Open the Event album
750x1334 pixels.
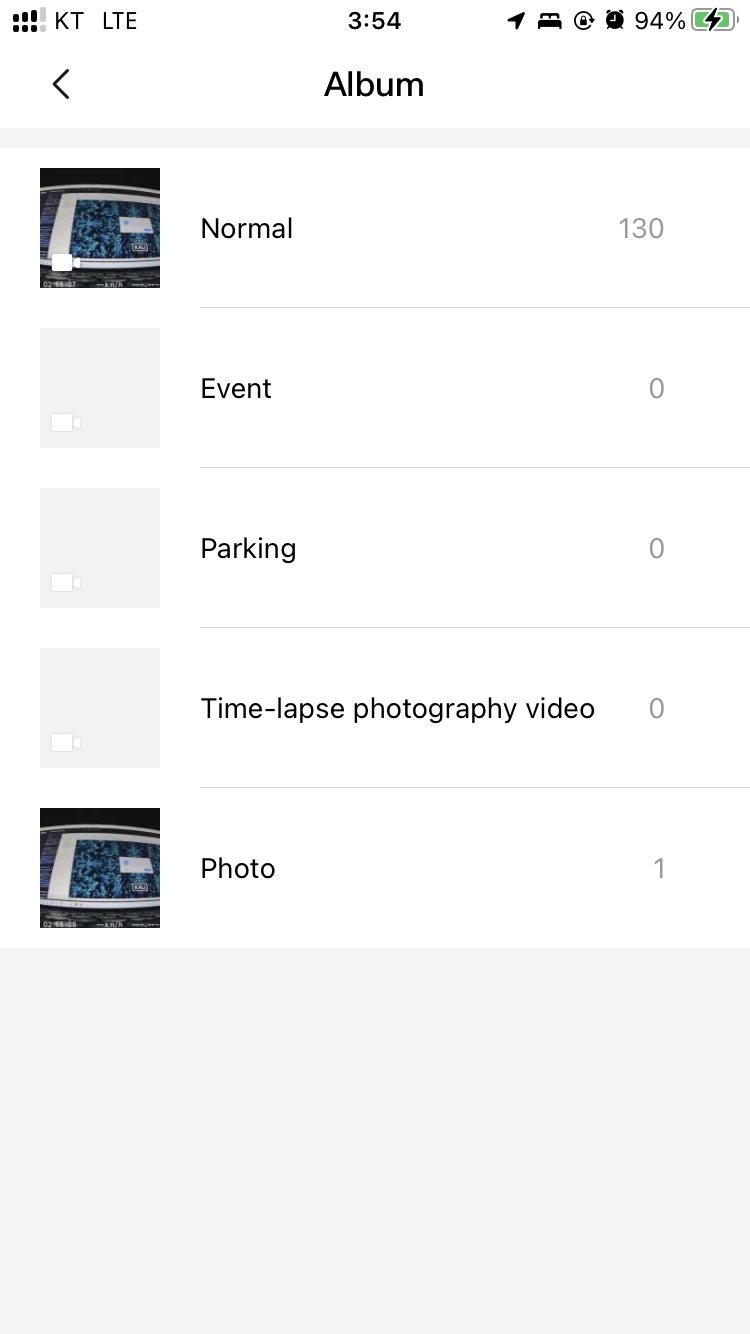[375, 388]
